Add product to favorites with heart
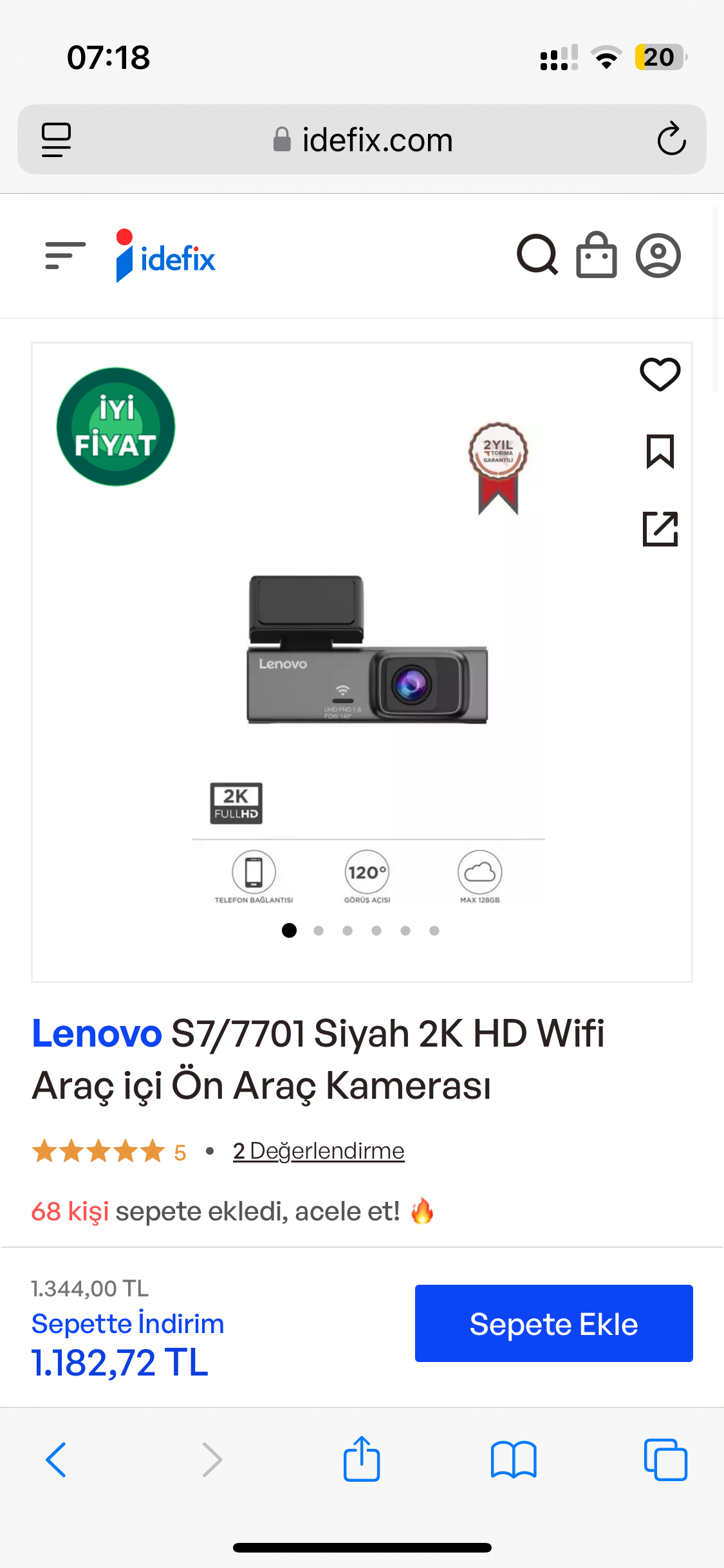Viewport: 724px width, 1568px height. (660, 375)
